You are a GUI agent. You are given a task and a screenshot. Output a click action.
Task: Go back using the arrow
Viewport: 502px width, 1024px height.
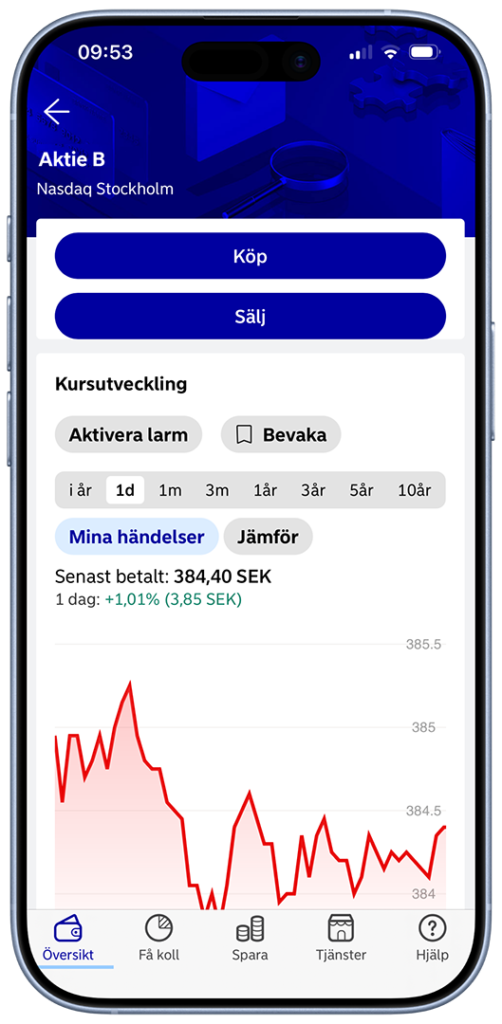click(57, 112)
